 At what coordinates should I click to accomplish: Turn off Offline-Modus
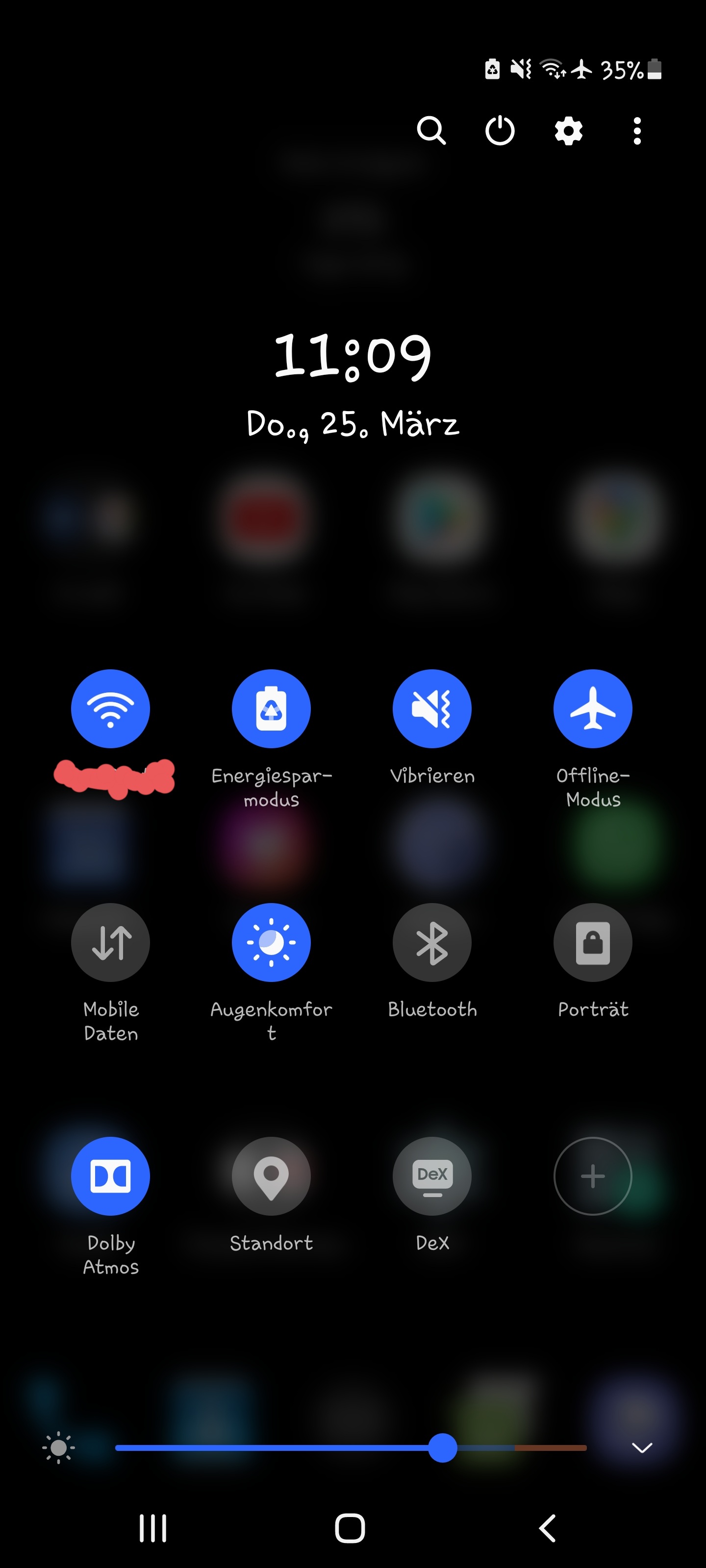click(x=593, y=709)
